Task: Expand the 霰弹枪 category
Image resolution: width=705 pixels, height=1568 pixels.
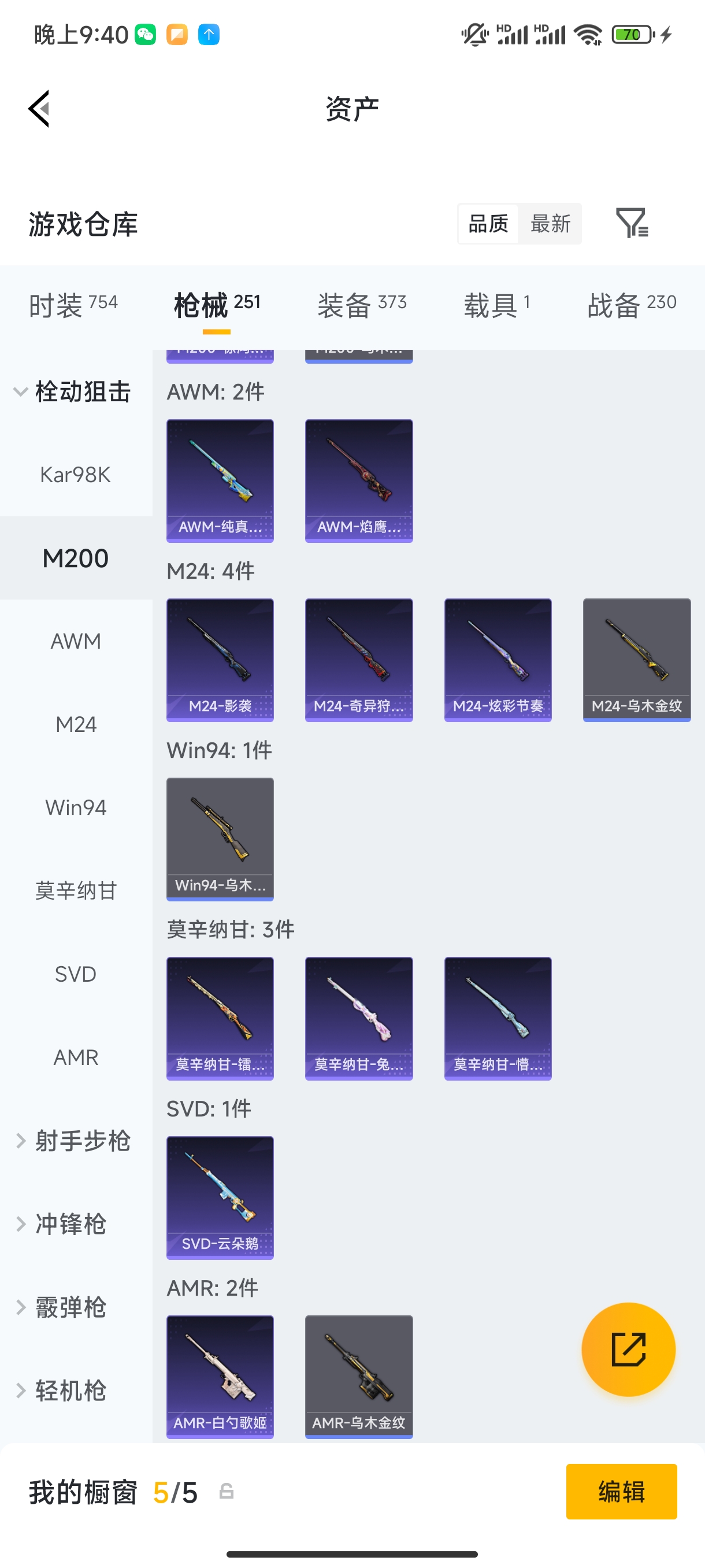Action: [73, 1307]
